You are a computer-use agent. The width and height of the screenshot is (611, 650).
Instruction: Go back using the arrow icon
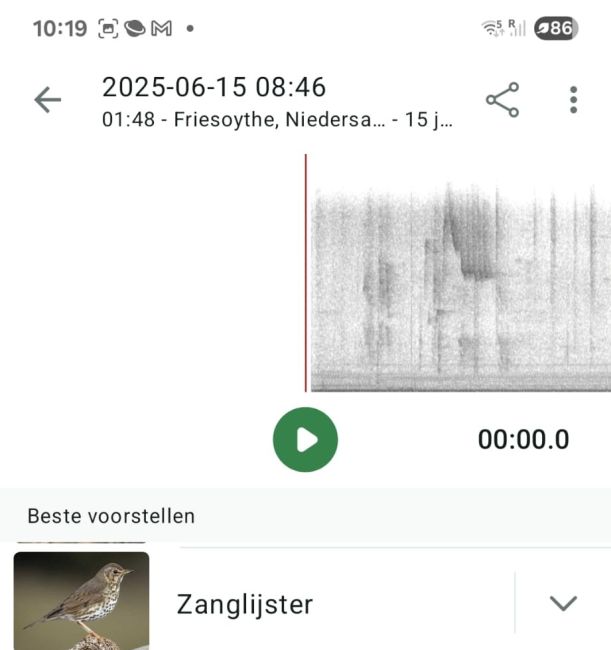pyautogui.click(x=47, y=100)
